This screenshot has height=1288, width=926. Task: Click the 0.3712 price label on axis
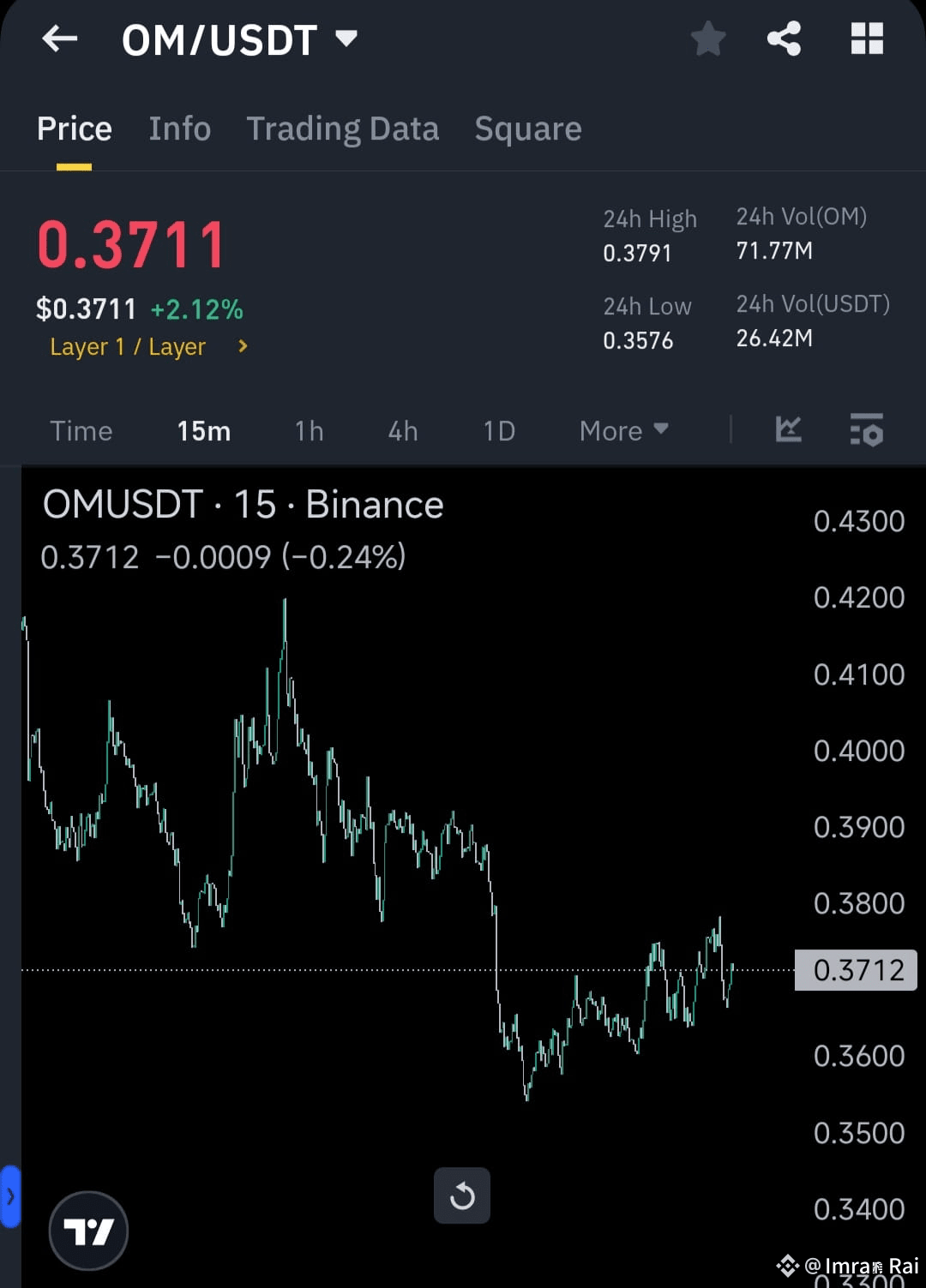[855, 970]
